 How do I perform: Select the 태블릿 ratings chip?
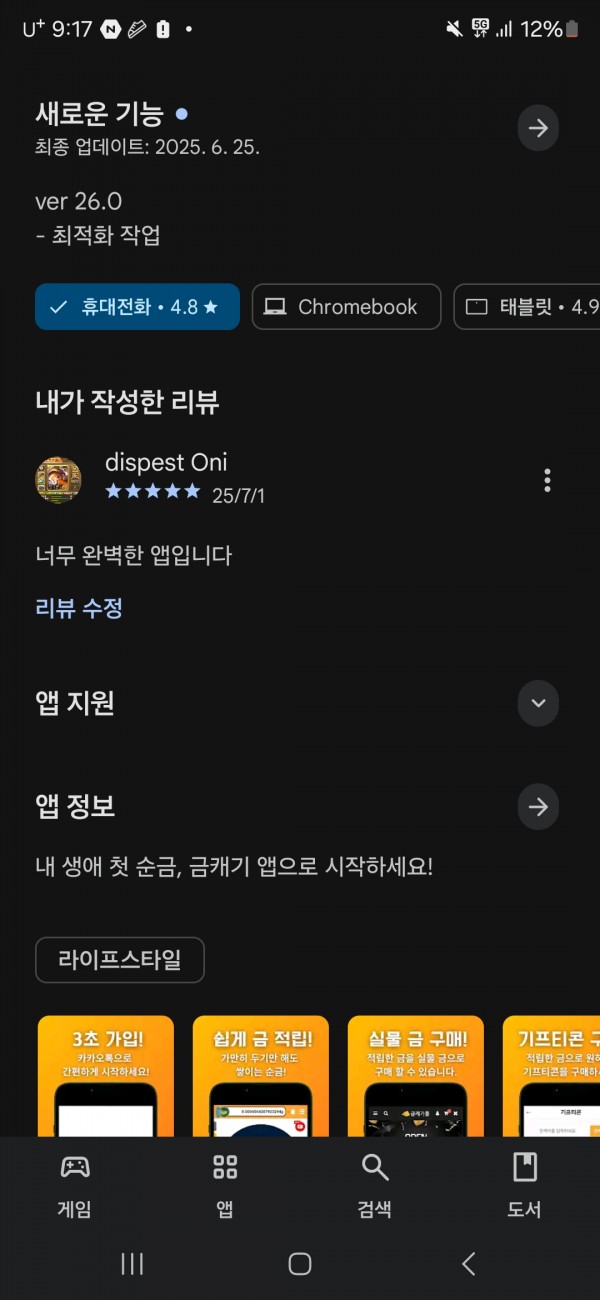coord(527,307)
